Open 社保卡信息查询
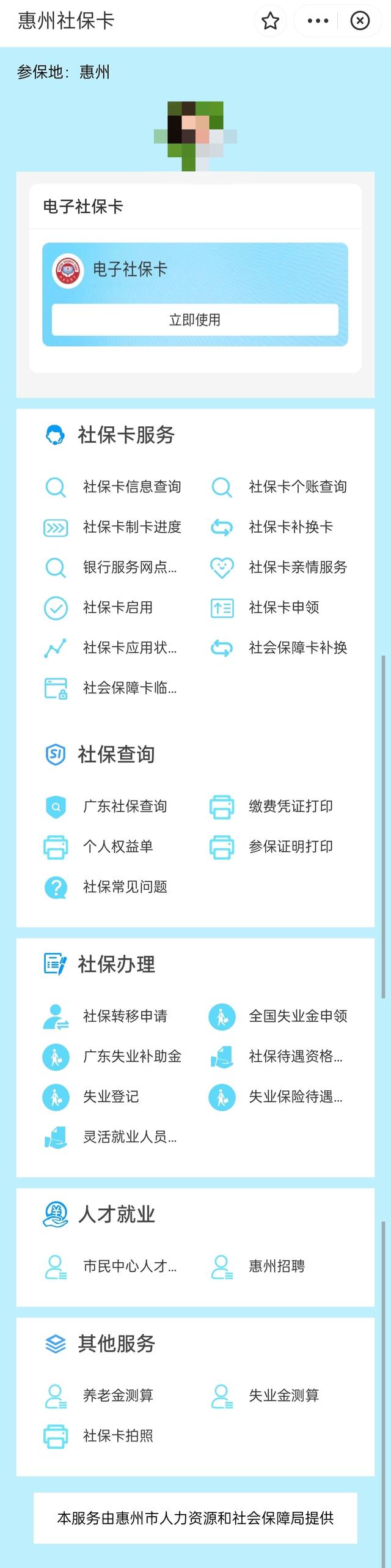Screen dimensions: 391x1568 click(x=131, y=487)
